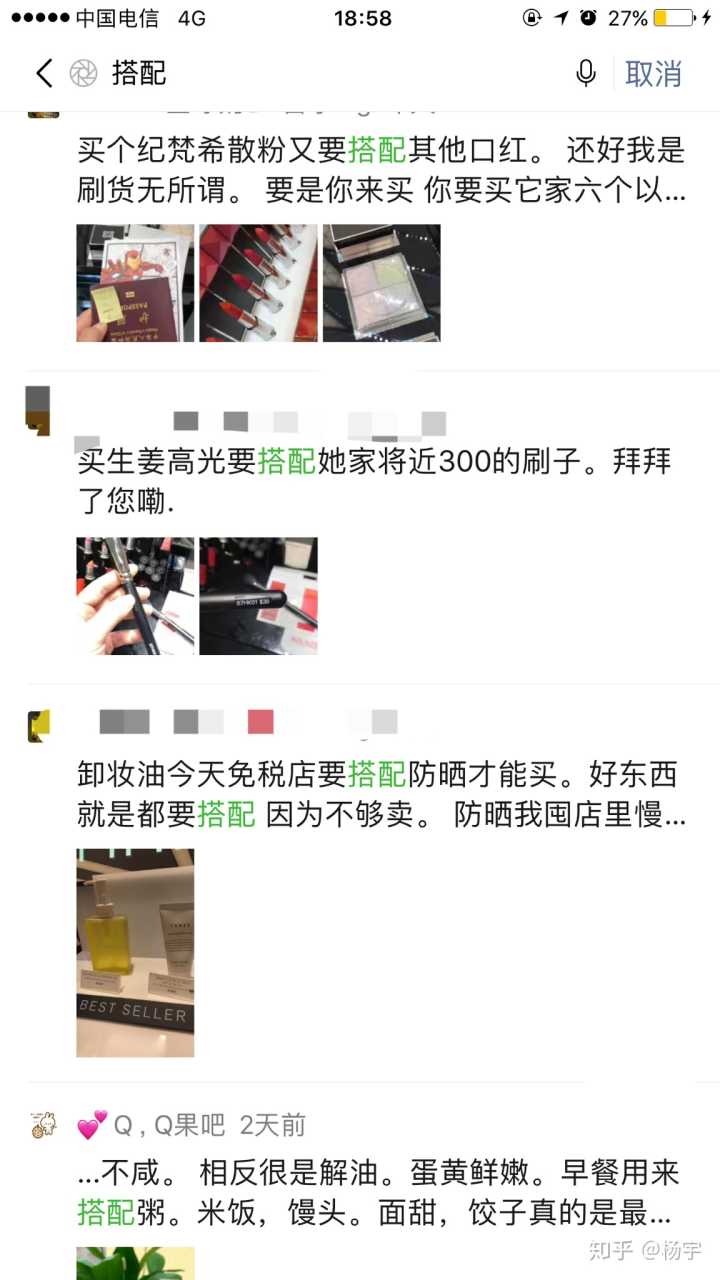Open the black brush close-up photo

pos(258,596)
